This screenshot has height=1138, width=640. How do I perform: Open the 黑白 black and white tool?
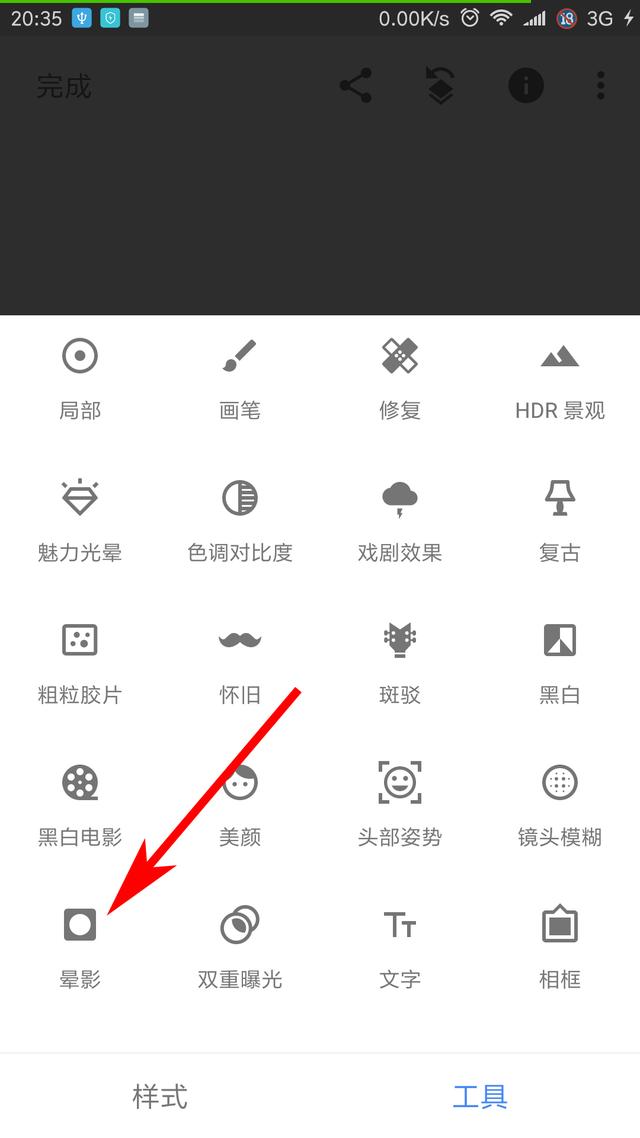[x=560, y=662]
